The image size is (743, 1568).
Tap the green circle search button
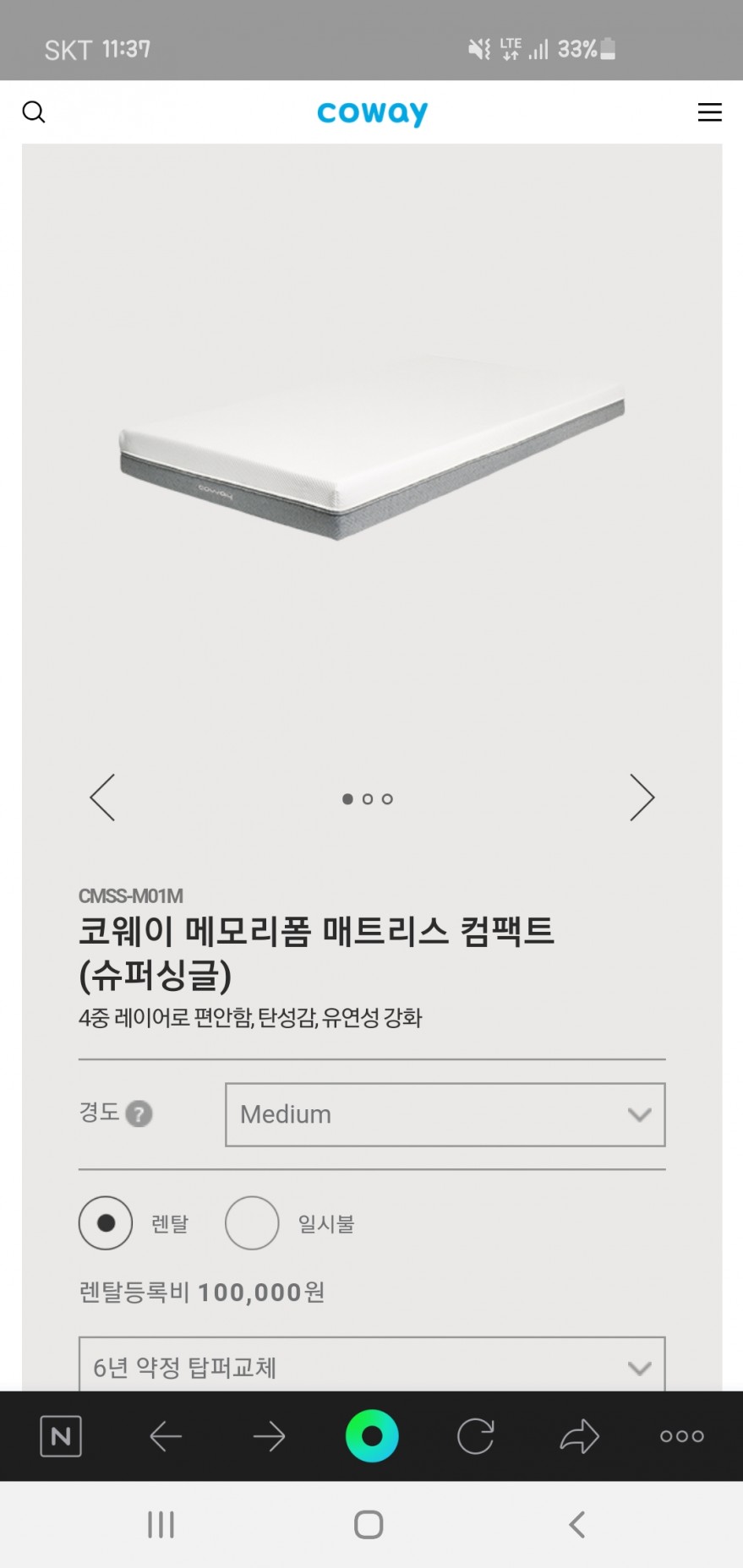click(x=372, y=1436)
